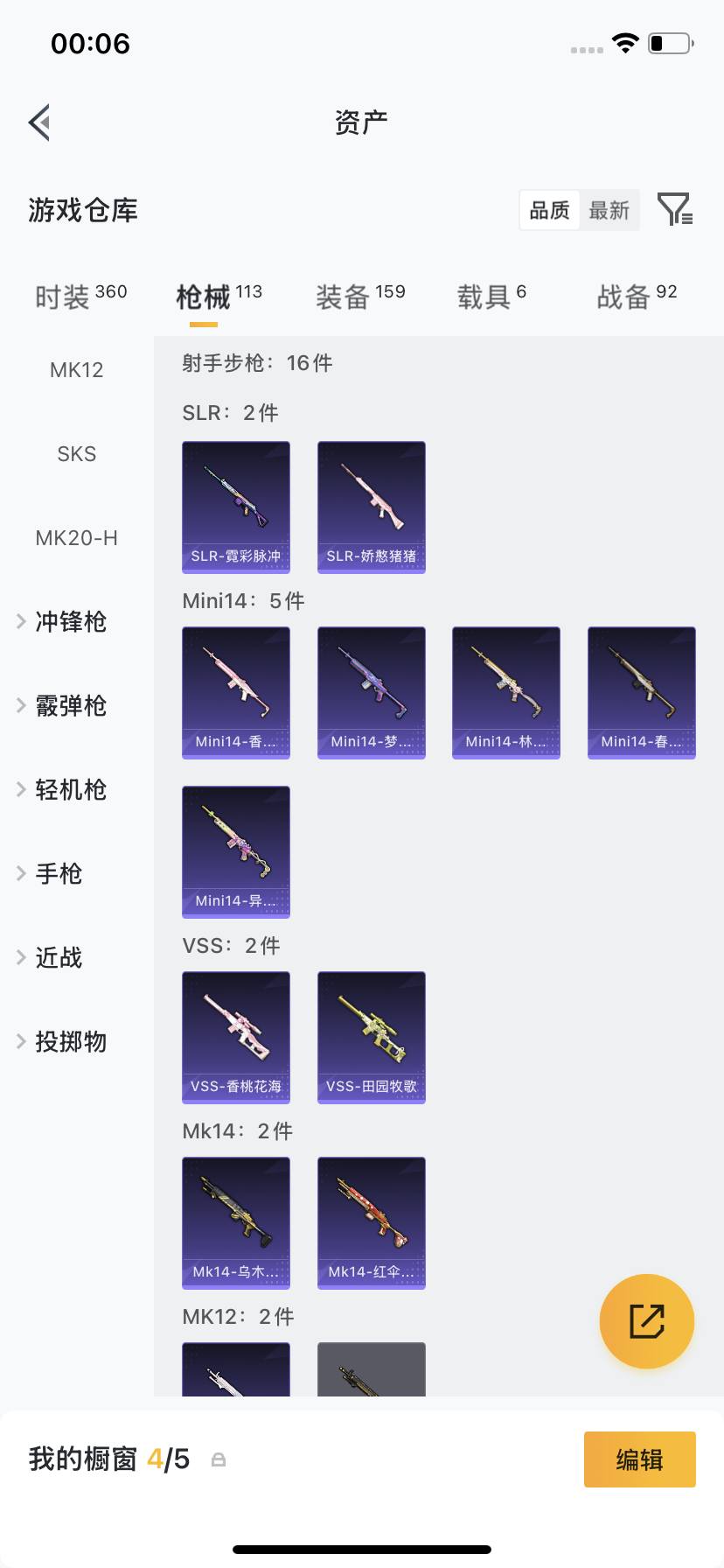Open the SLR-娇憨猪猪 skin
724x1568 pixels.
pos(372,507)
